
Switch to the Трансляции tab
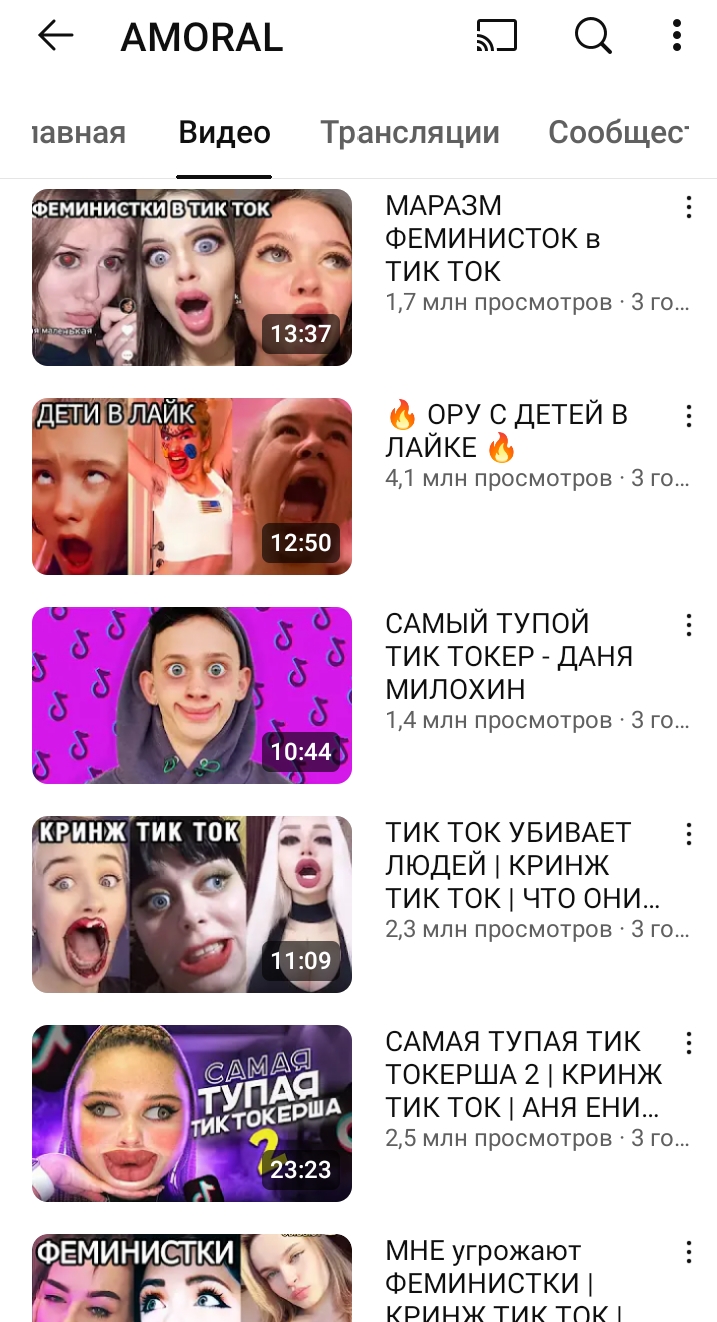tap(410, 132)
